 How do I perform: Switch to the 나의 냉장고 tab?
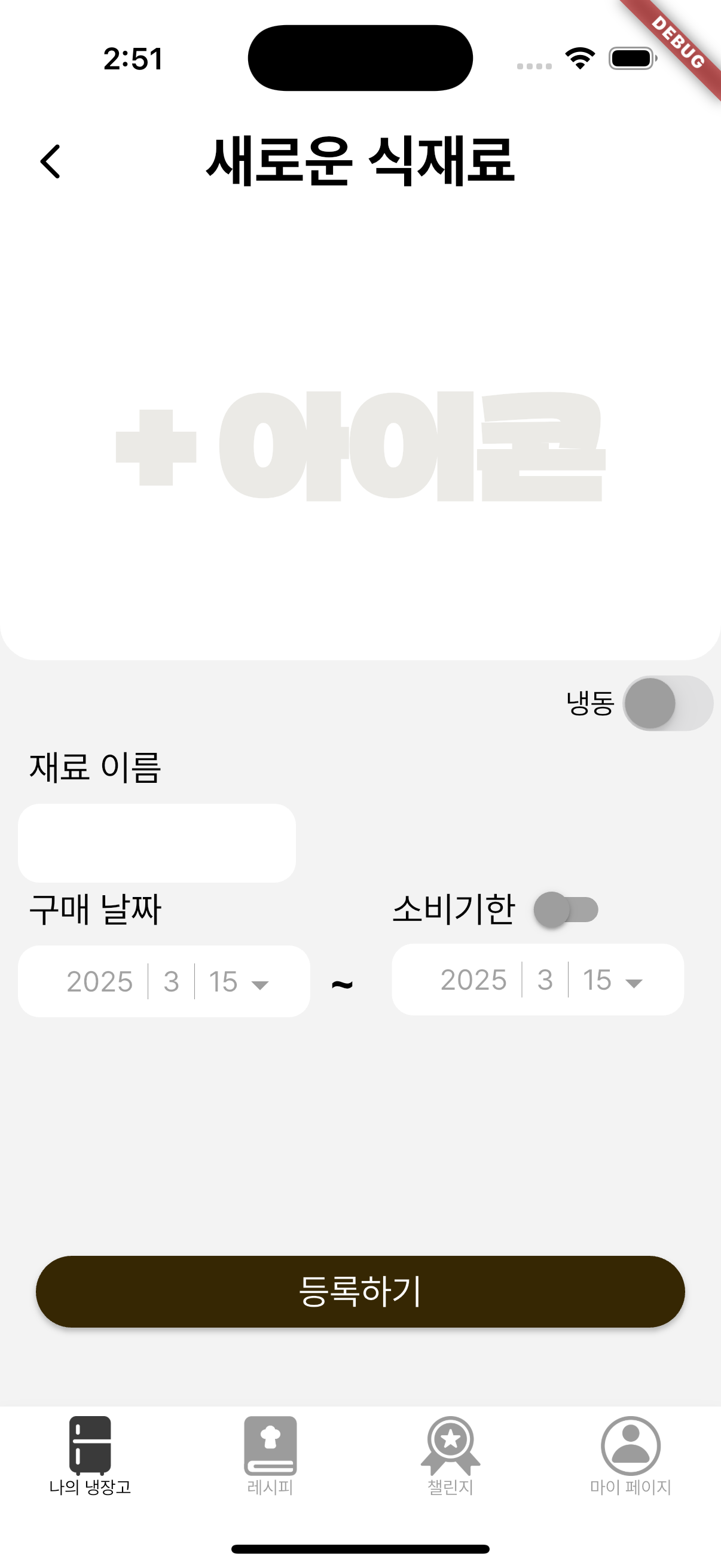(90, 1456)
